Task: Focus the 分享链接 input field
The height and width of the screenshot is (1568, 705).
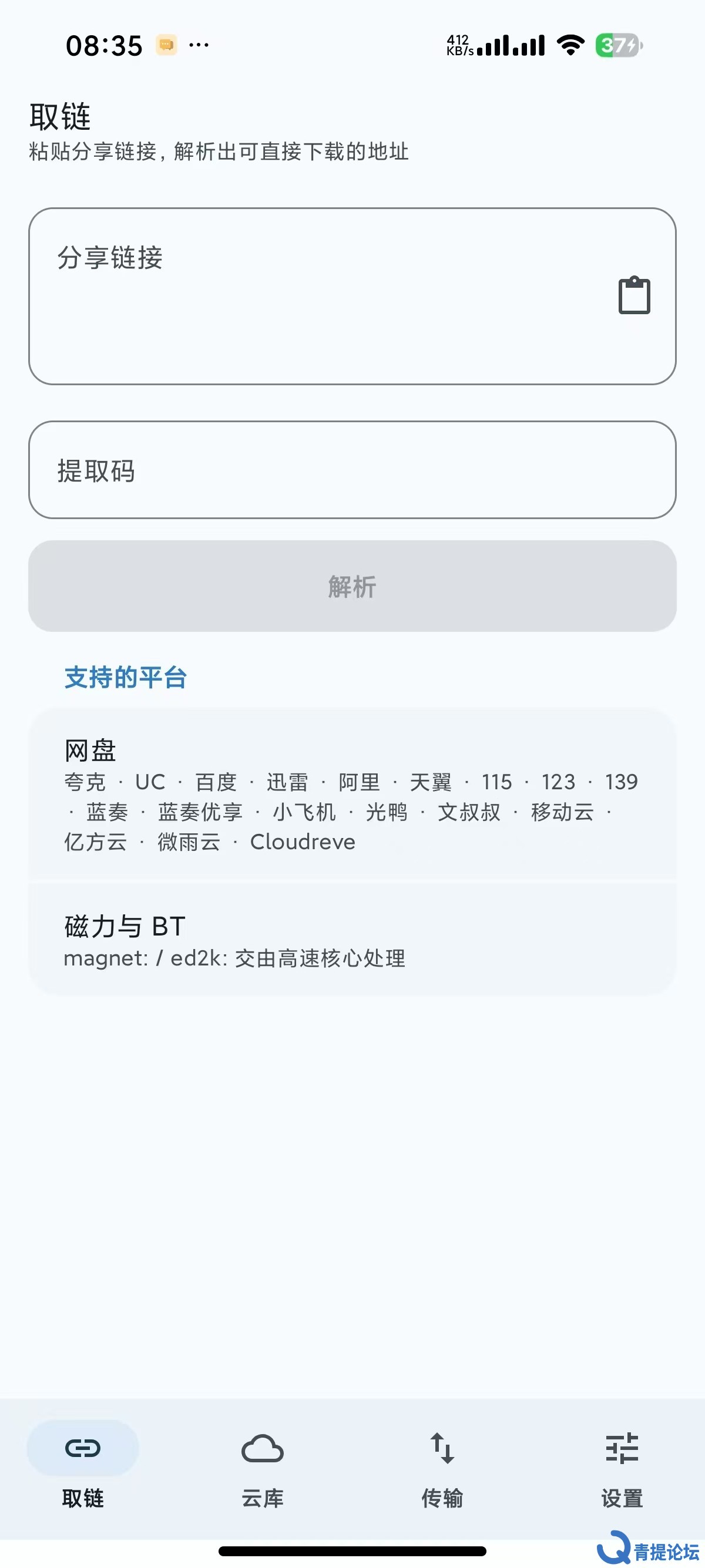Action: coord(352,297)
